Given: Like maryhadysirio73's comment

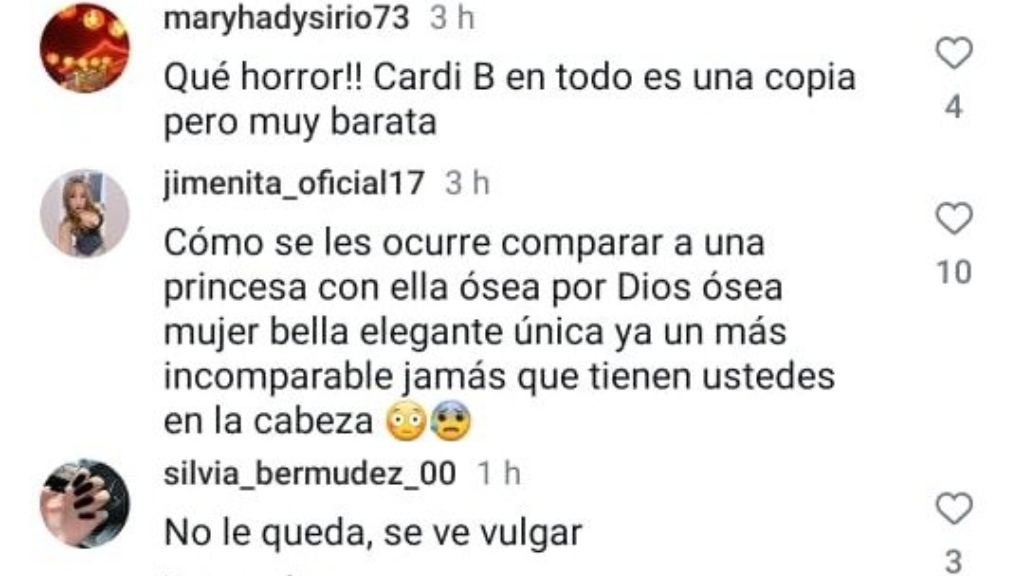Looking at the screenshot, I should tap(953, 54).
